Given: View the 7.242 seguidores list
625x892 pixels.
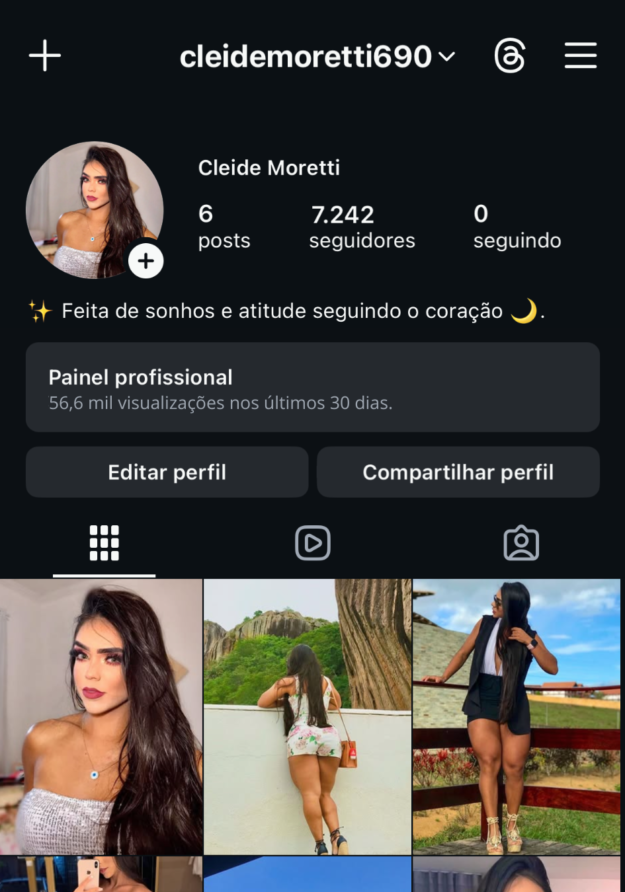Looking at the screenshot, I should 361,227.
